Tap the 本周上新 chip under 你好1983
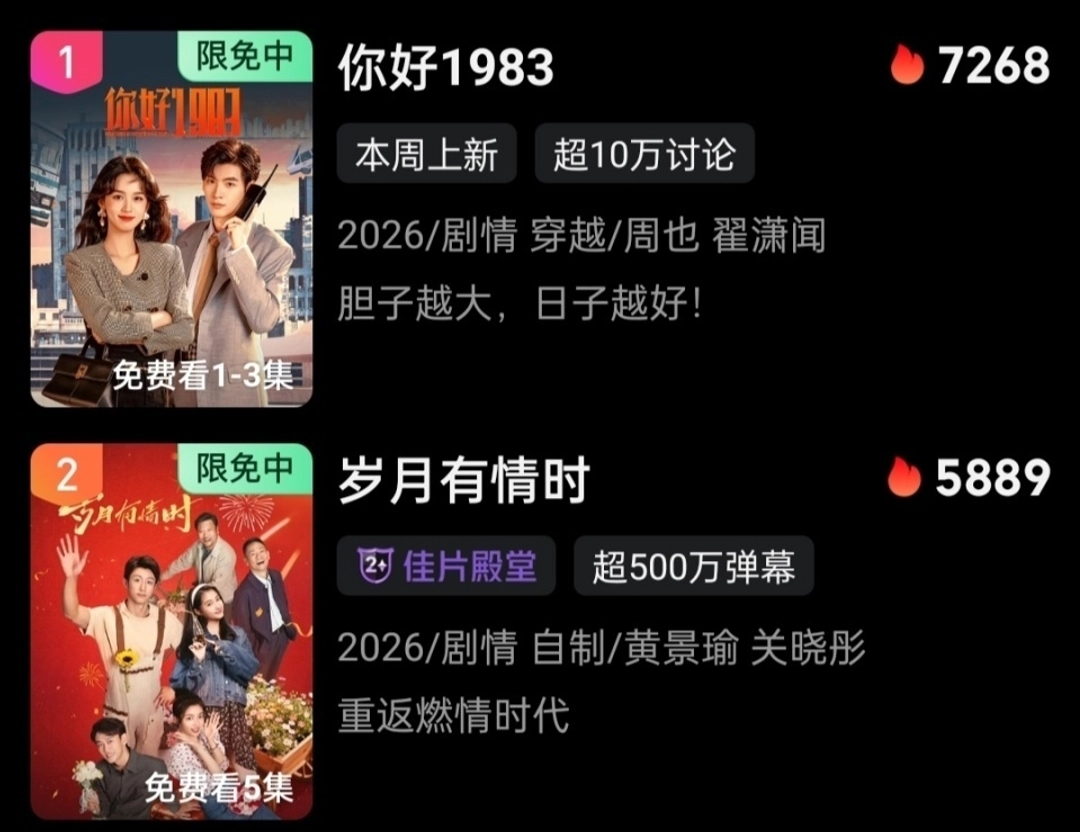Screen dimensions: 1080x832 (x=426, y=154)
